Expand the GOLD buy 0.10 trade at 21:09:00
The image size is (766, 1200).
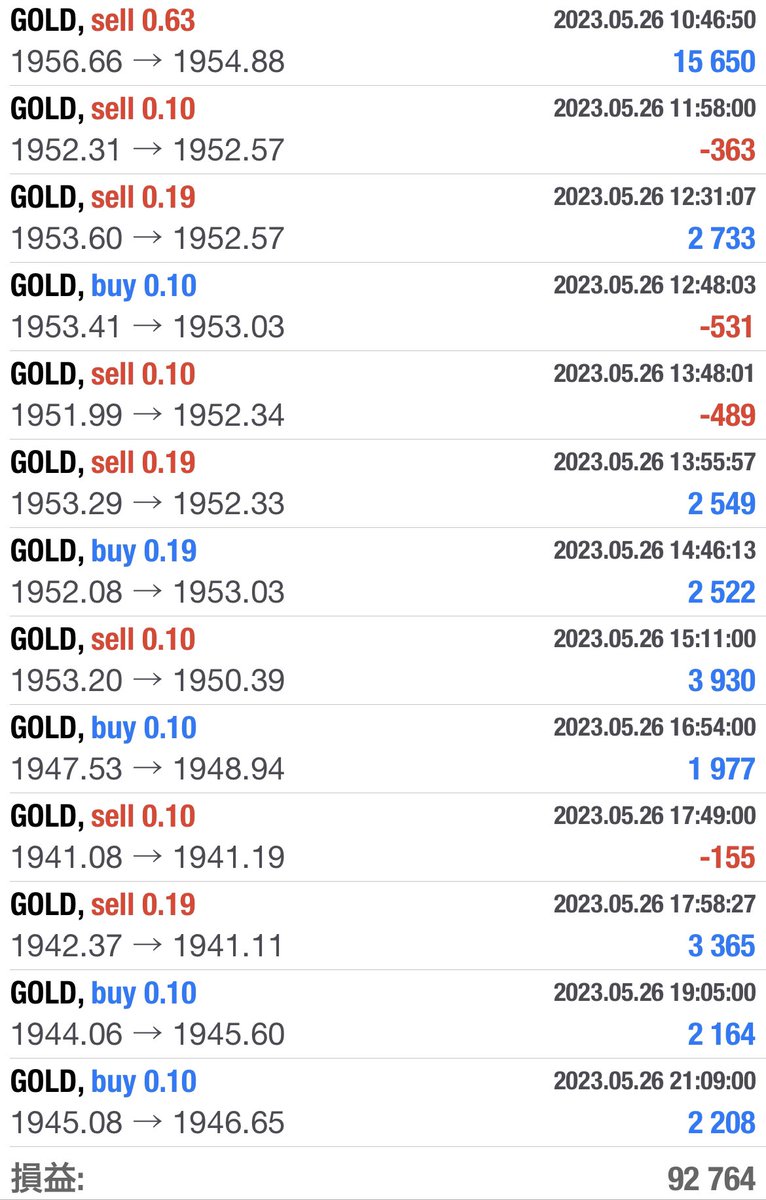tap(383, 1102)
